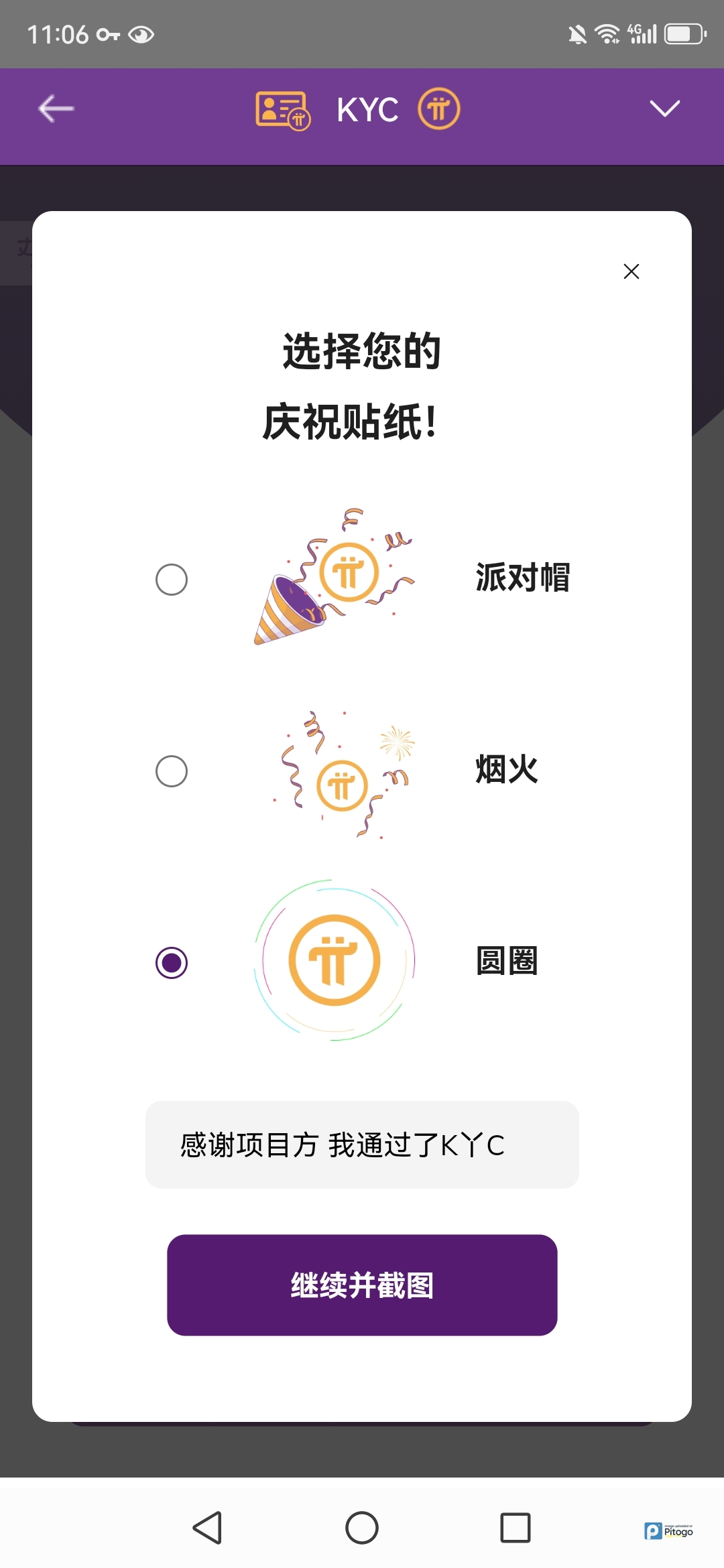Close the celebration sticker dialog
The image size is (724, 1568).
coord(631,271)
